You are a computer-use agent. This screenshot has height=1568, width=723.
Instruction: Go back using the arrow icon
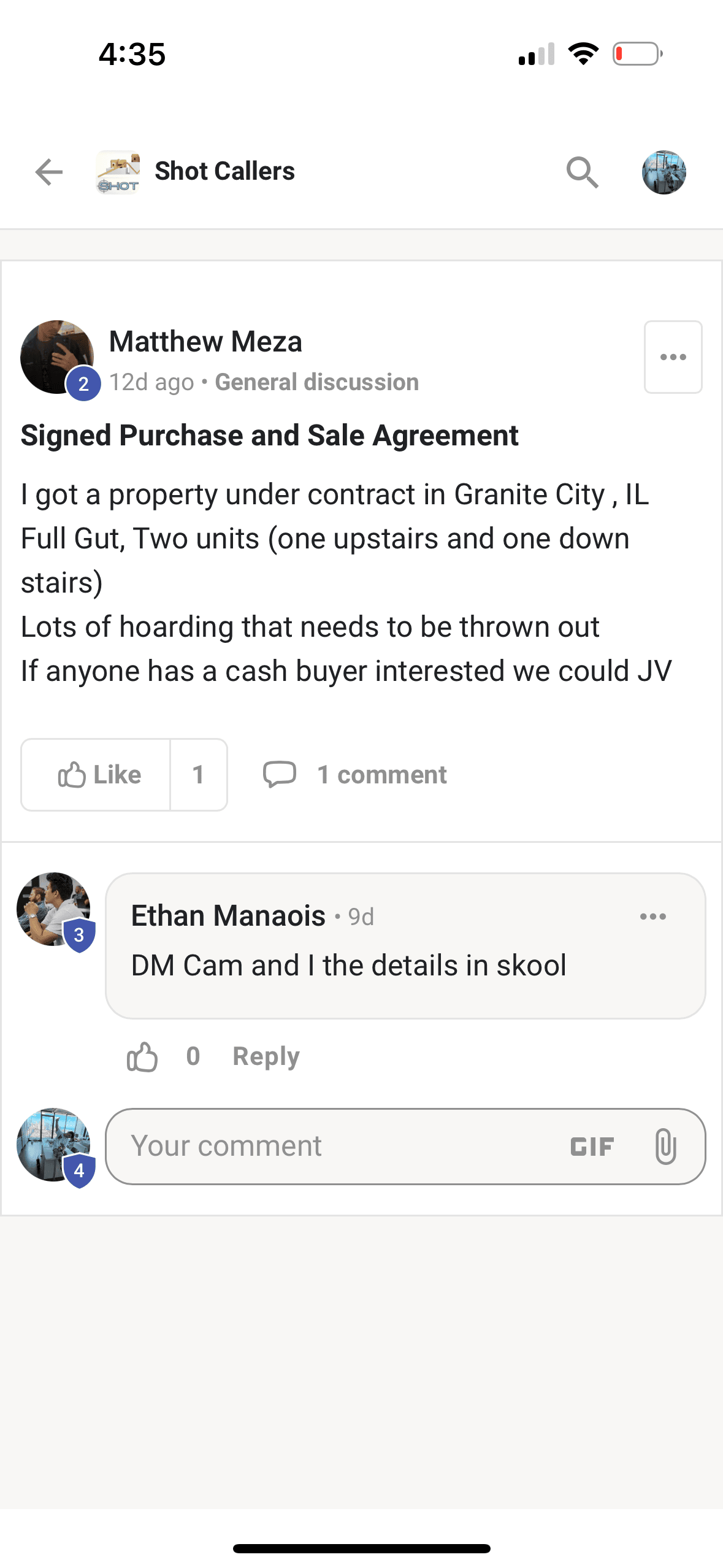click(x=49, y=172)
